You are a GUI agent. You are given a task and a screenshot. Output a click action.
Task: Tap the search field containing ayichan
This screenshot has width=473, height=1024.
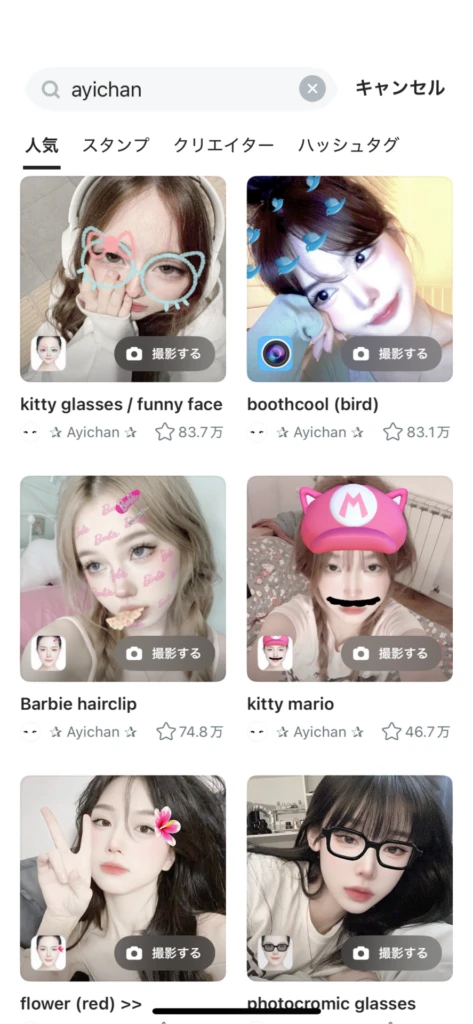tap(180, 89)
